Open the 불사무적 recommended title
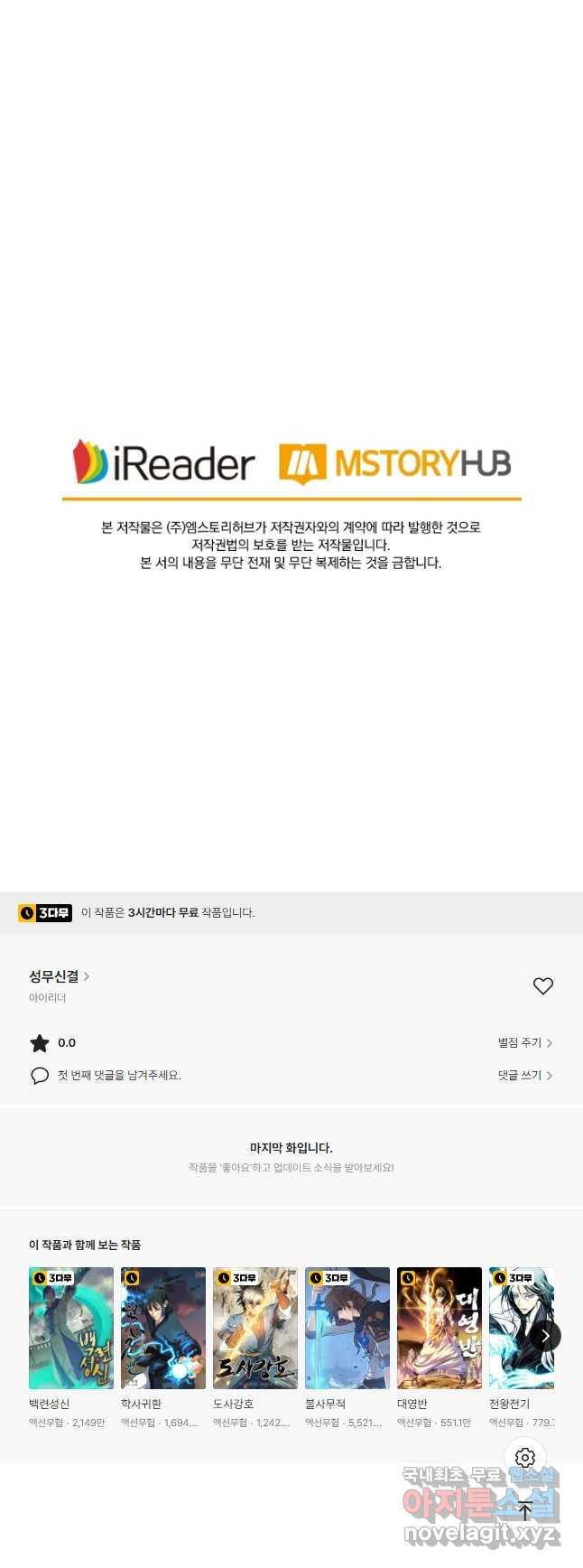The height and width of the screenshot is (1568, 583). pyautogui.click(x=347, y=1328)
